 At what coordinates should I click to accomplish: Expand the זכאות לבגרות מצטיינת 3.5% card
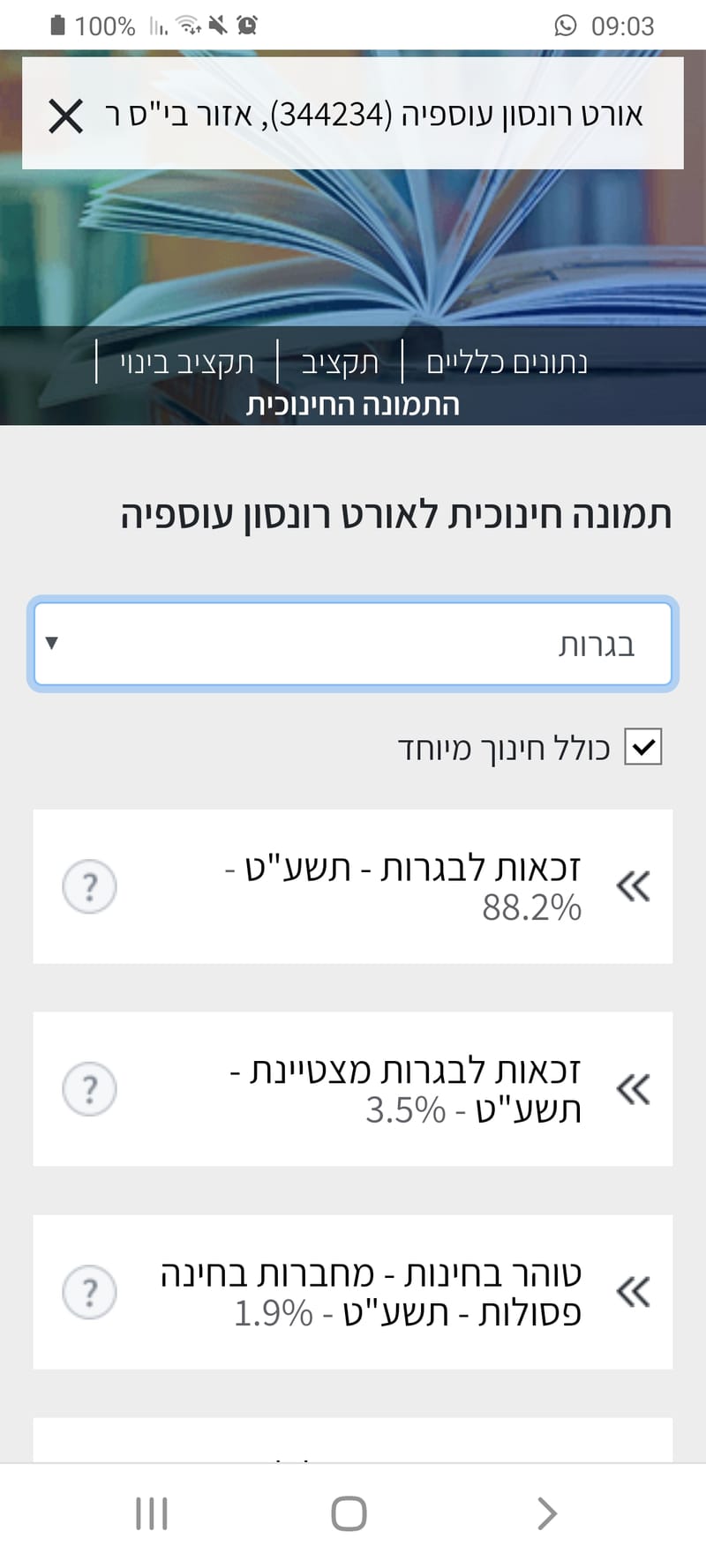tap(633, 1089)
